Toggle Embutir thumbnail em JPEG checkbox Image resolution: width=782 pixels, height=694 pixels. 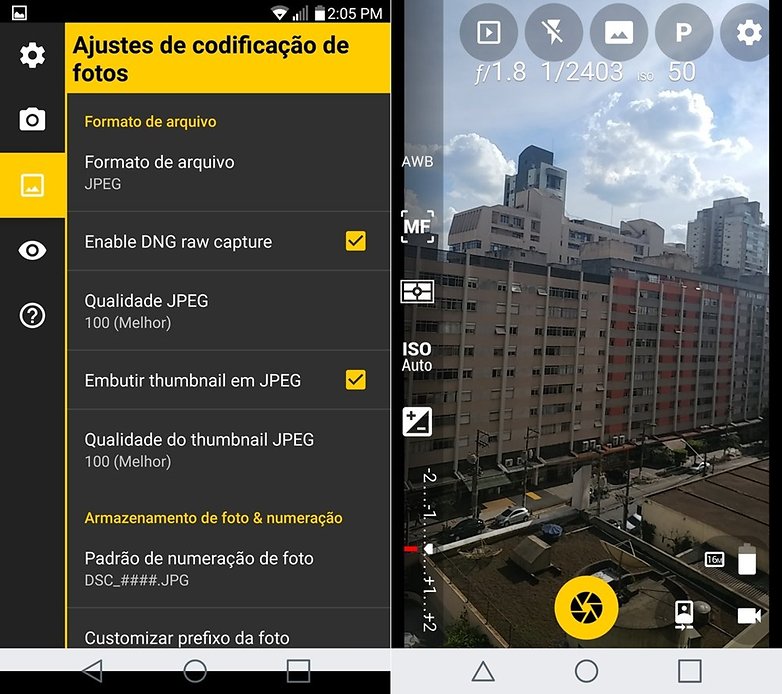tap(355, 380)
